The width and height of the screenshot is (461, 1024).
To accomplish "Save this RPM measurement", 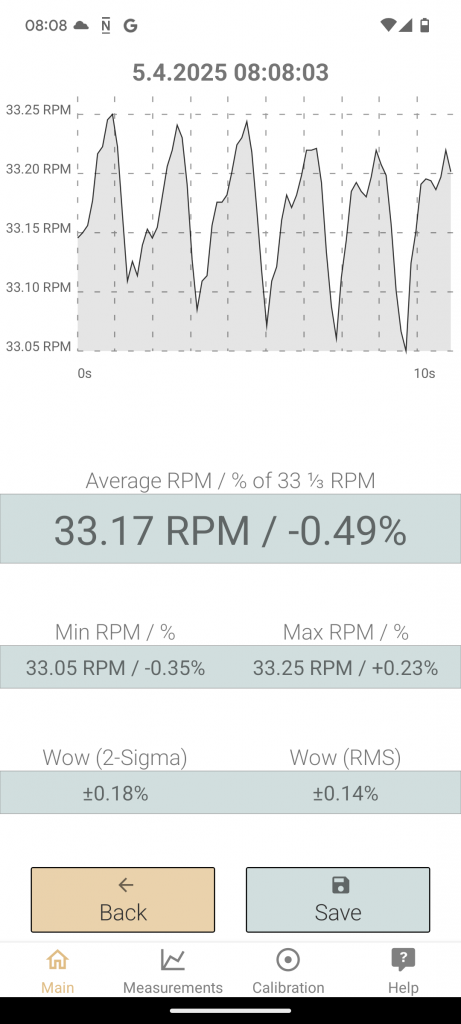I will pos(338,899).
